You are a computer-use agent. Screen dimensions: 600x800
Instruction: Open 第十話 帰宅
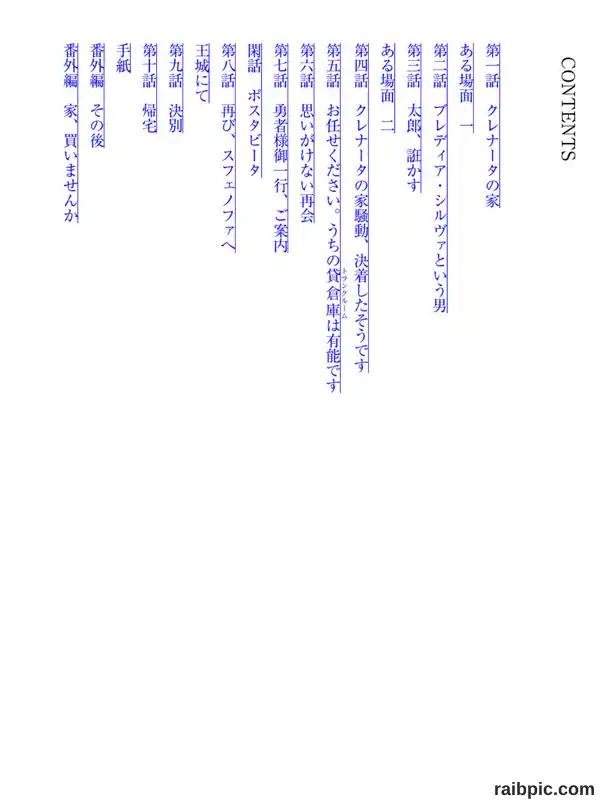pyautogui.click(x=149, y=88)
